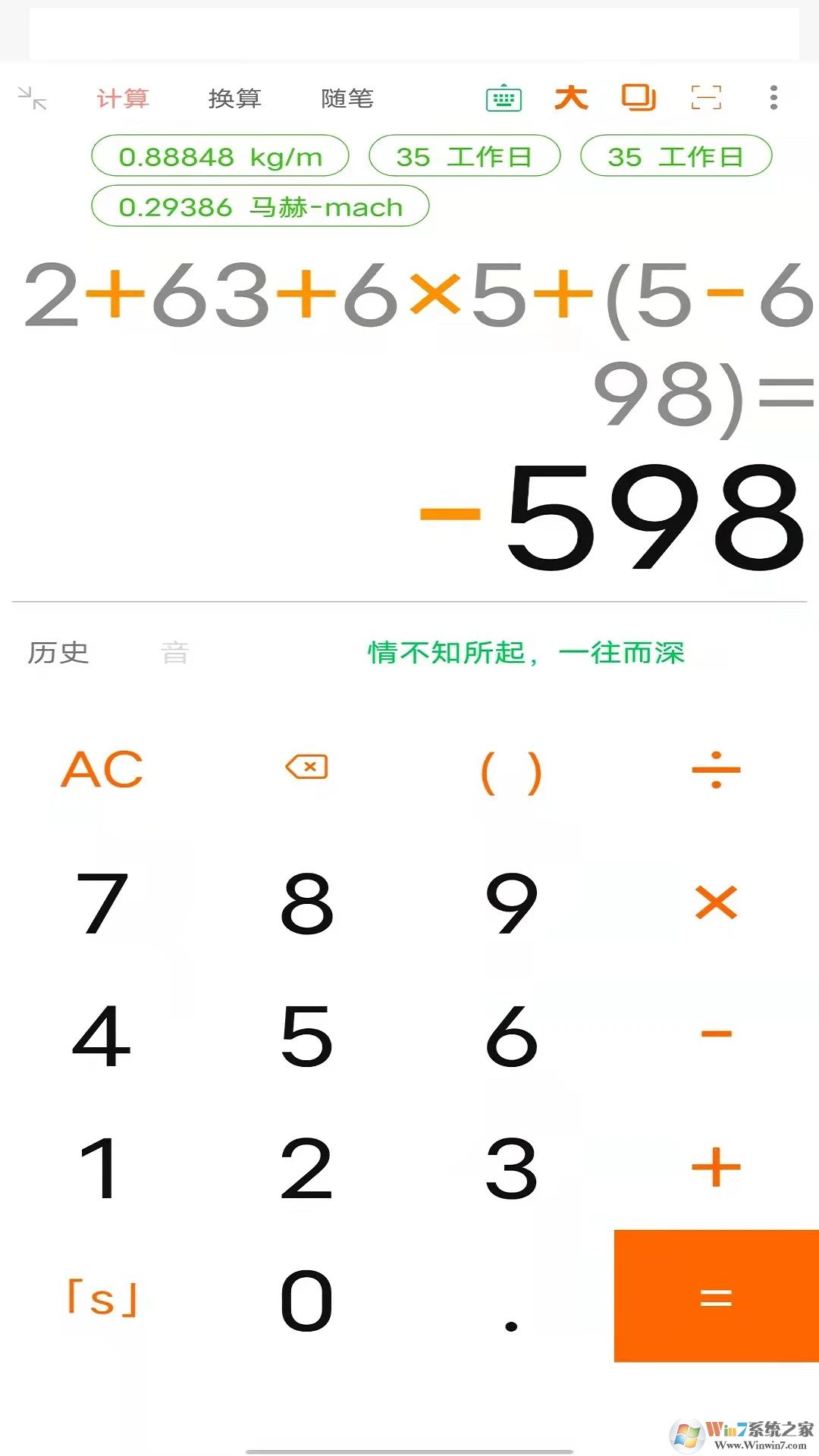Screen dimensions: 819x1456
Task: Select the multiplication operator key
Action: tap(717, 902)
